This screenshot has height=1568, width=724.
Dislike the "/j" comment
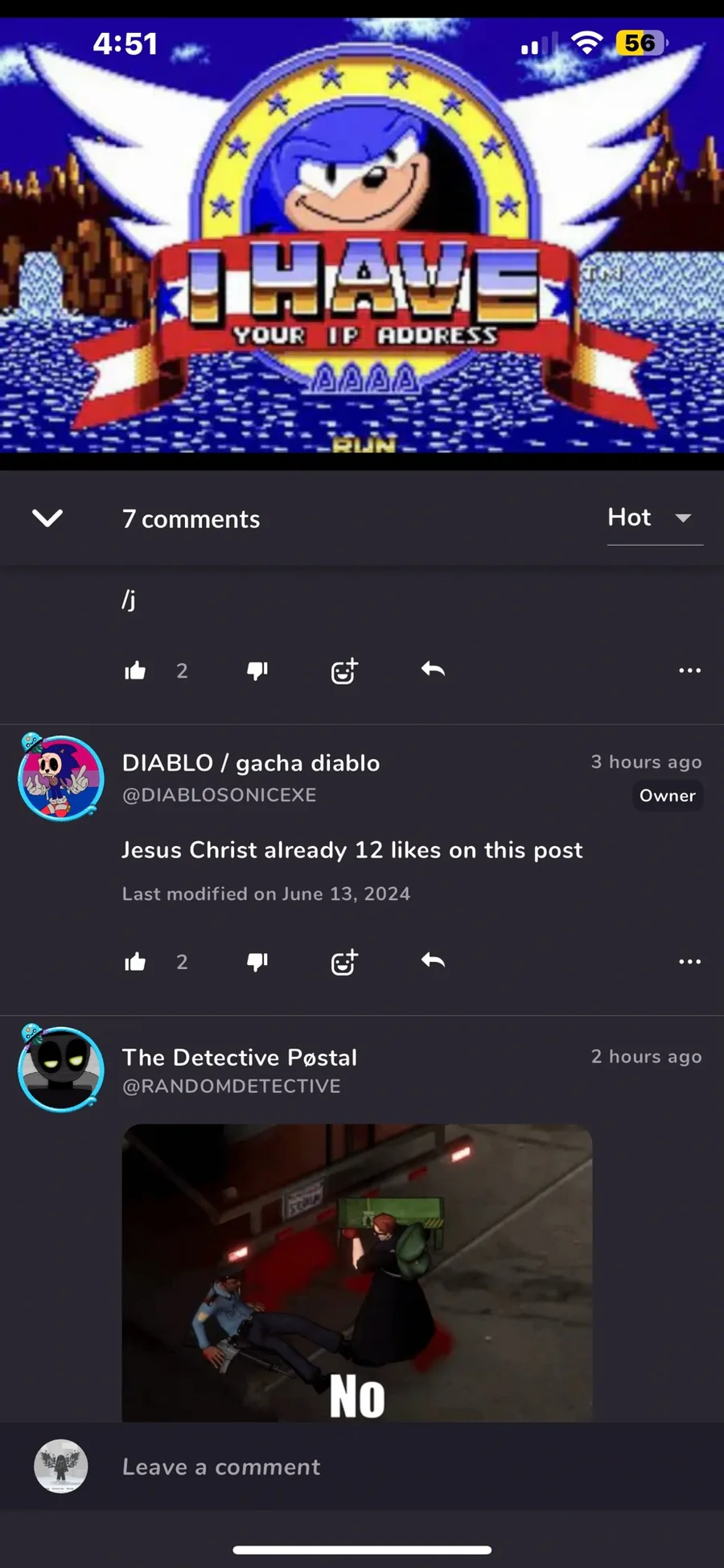click(x=257, y=671)
